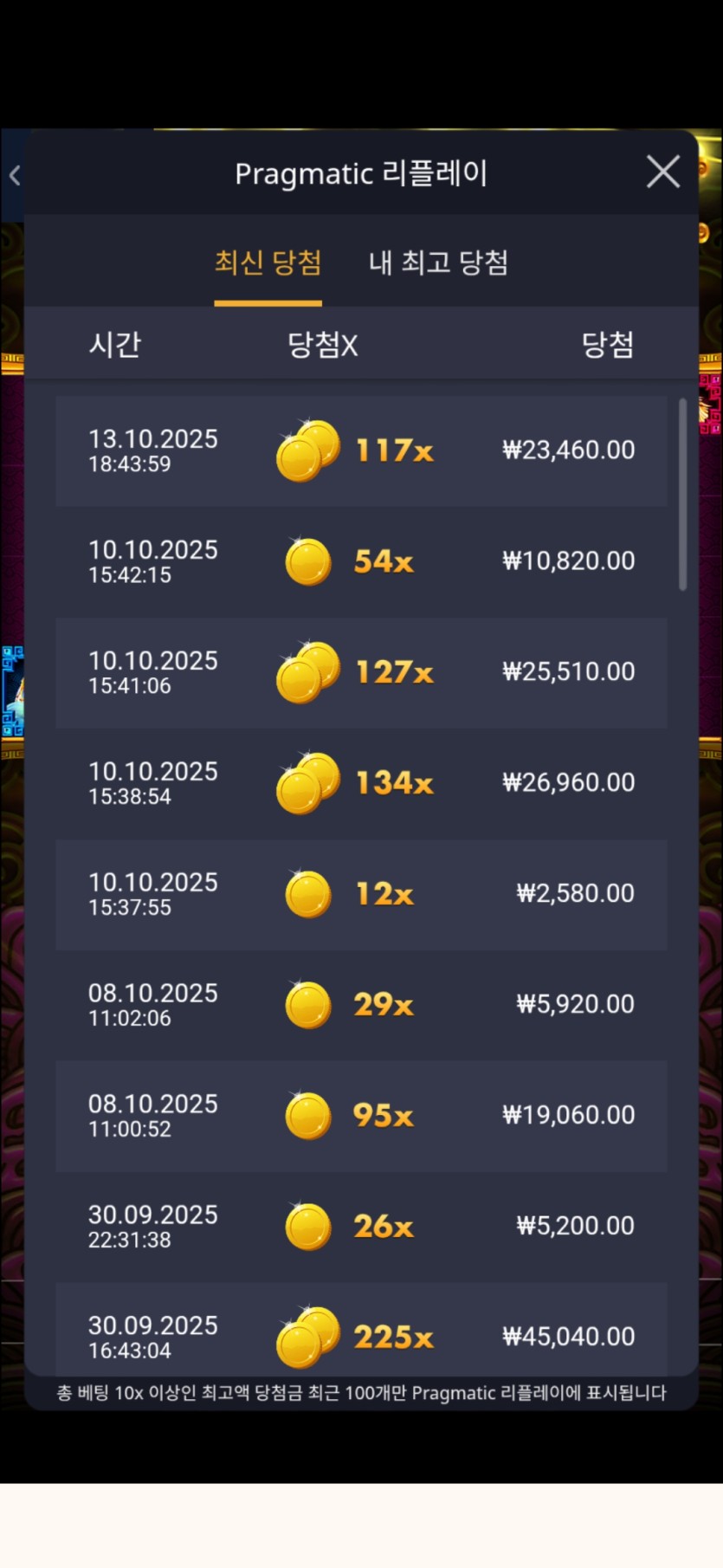Screen dimensions: 723x1568
Task: Open the 54x replay worth ₩10,820.00
Action: click(361, 561)
